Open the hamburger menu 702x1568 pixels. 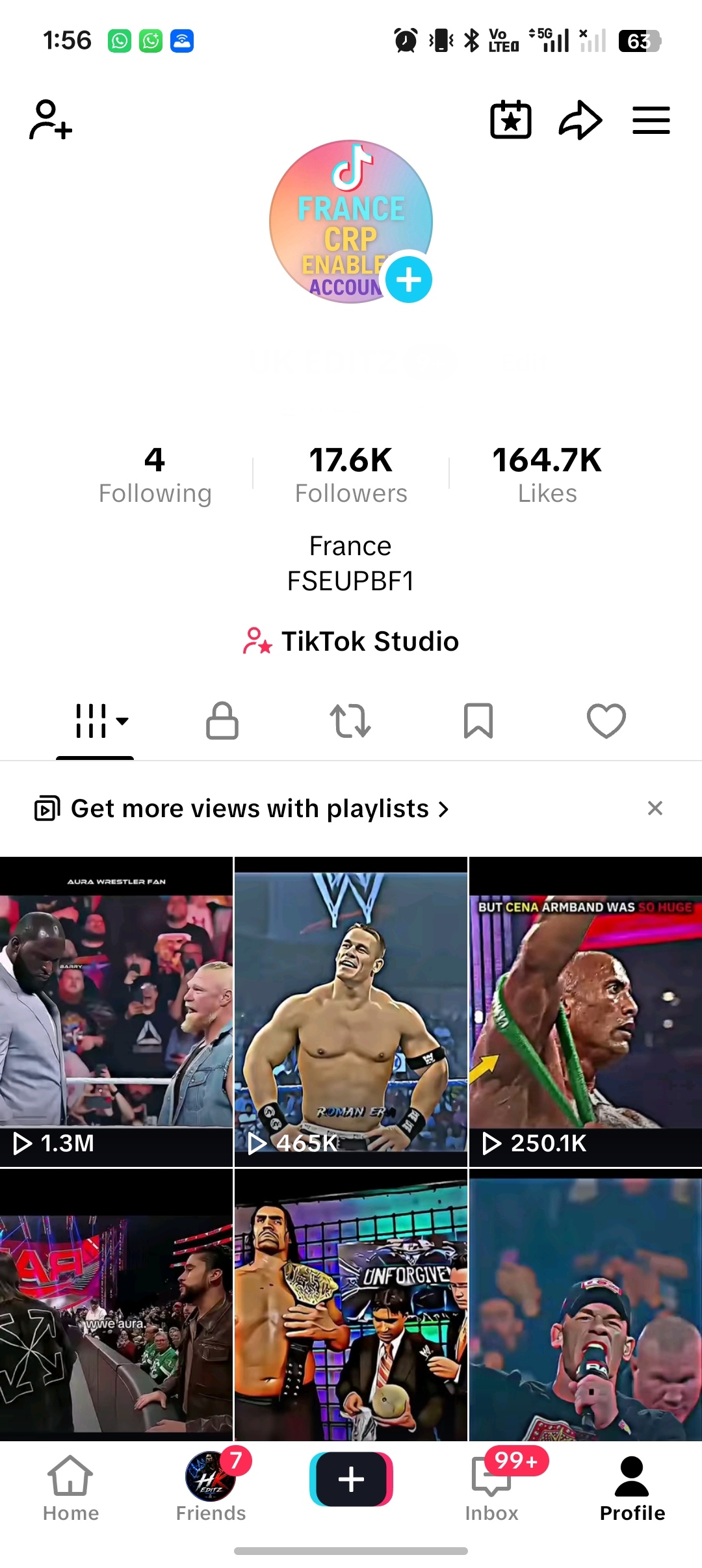click(651, 120)
